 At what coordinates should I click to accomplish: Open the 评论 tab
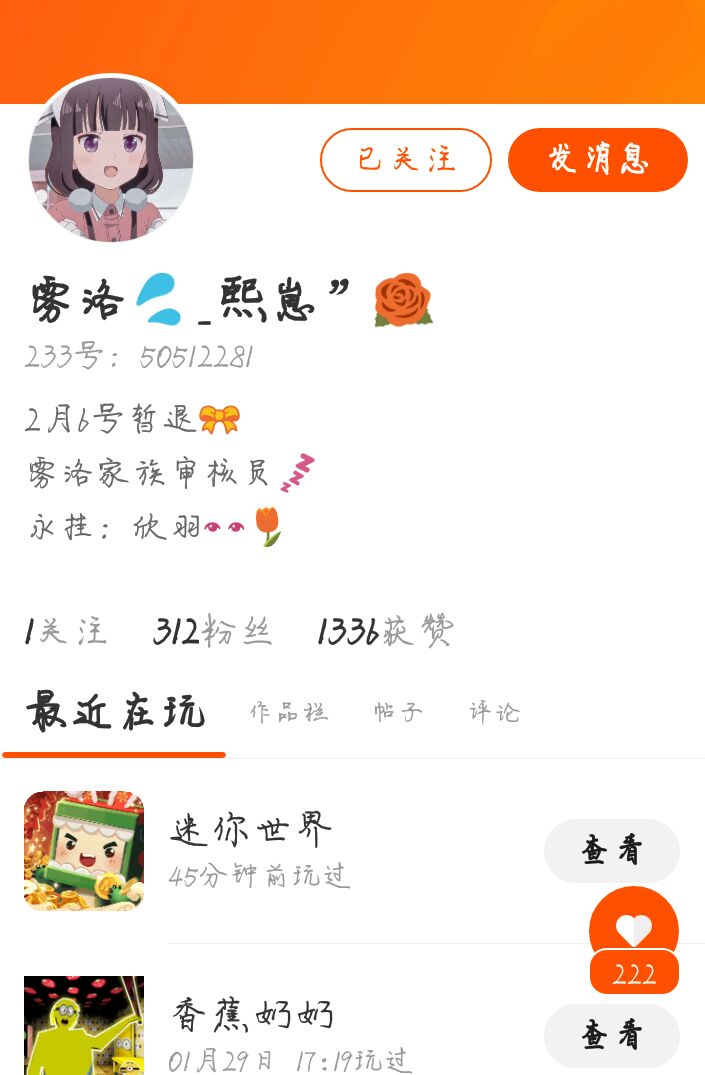tap(494, 713)
